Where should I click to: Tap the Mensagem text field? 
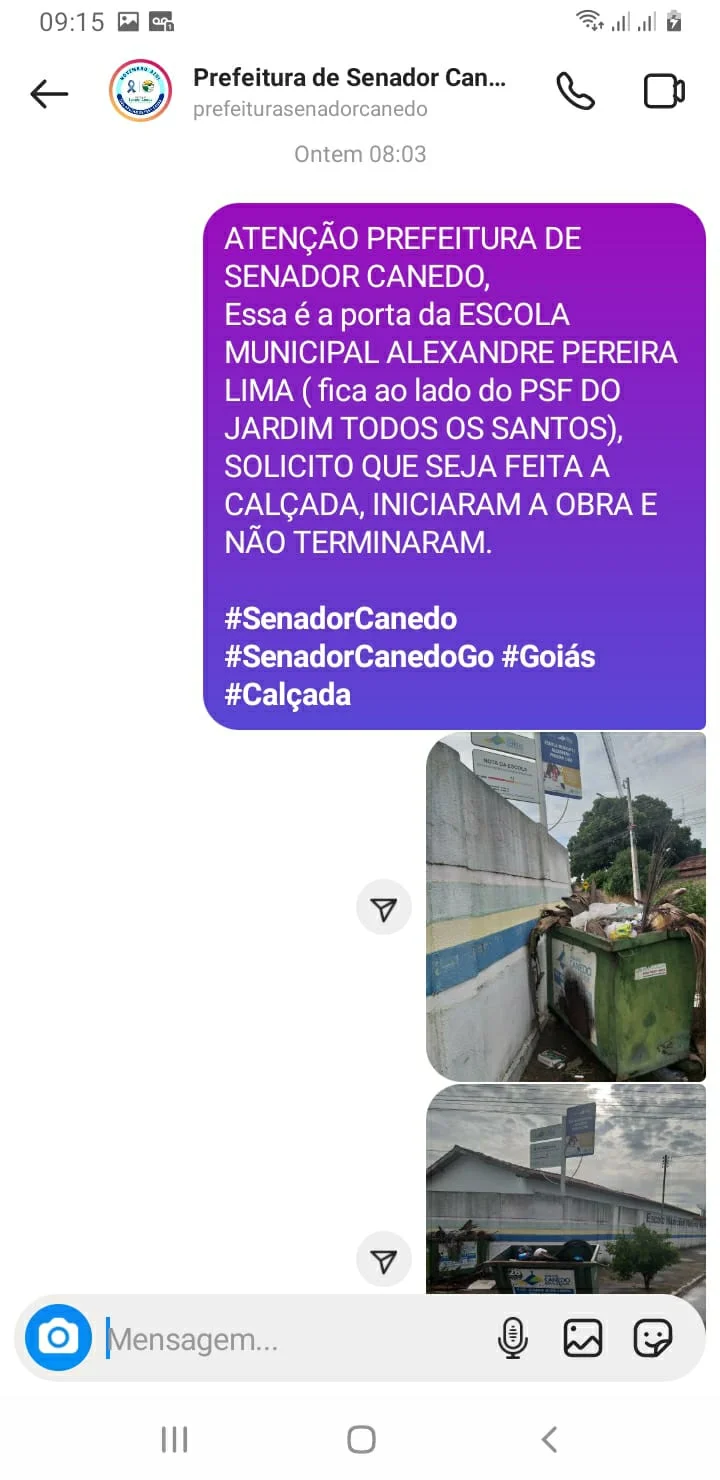(295, 1338)
